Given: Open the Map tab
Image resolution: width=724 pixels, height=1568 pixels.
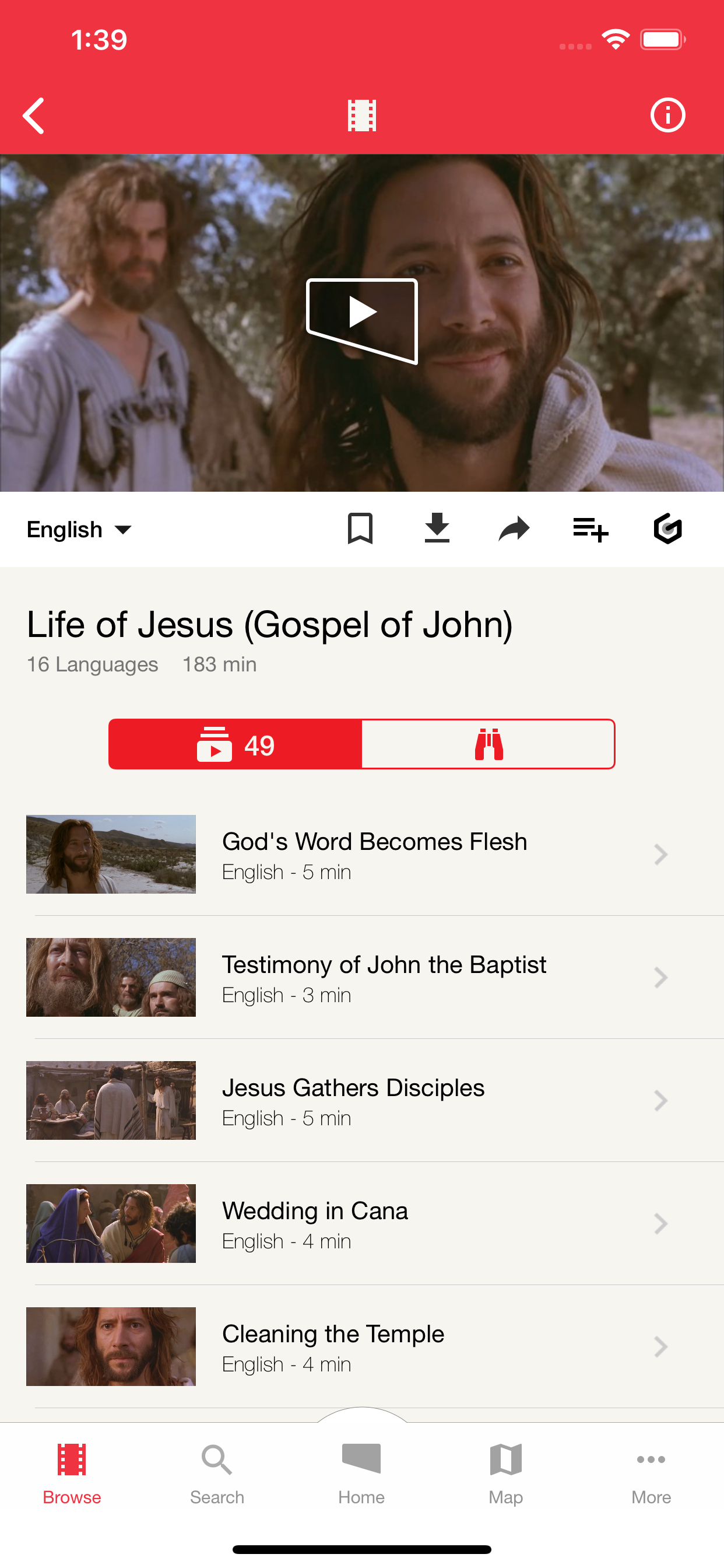Looking at the screenshot, I should pos(506,1473).
